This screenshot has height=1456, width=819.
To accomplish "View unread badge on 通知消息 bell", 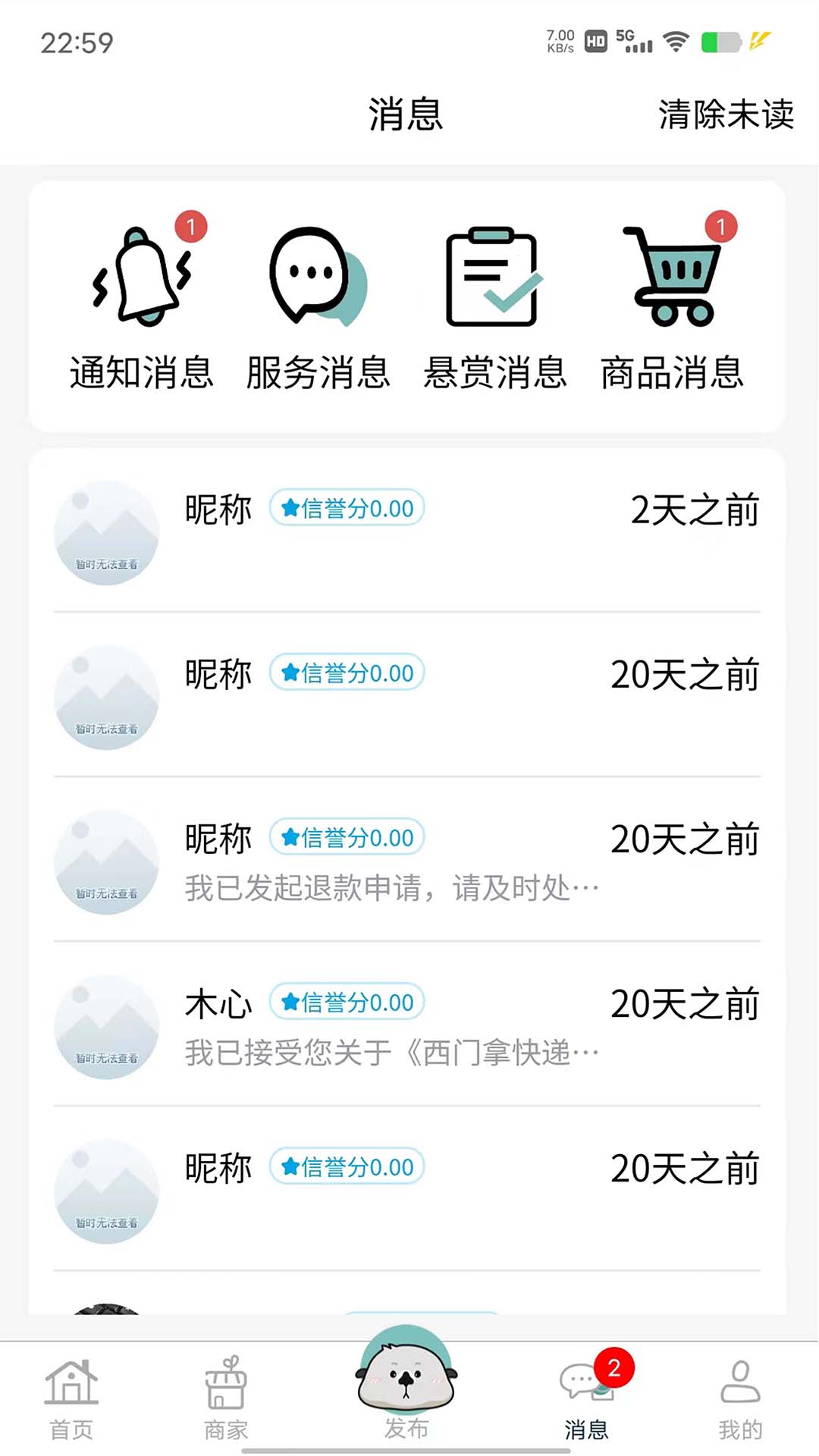I will coord(192,227).
